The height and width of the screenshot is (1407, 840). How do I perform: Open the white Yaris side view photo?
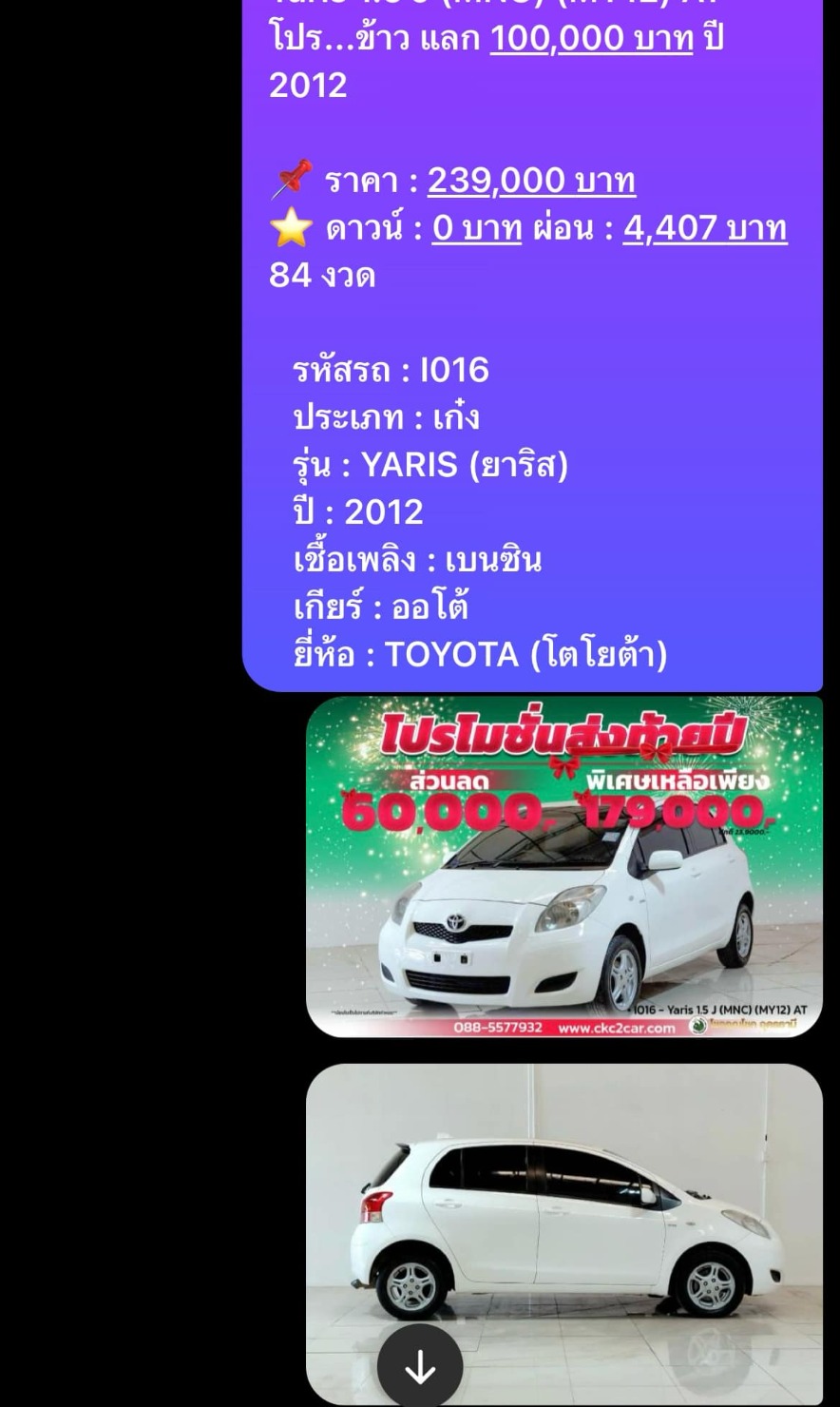click(x=564, y=1234)
